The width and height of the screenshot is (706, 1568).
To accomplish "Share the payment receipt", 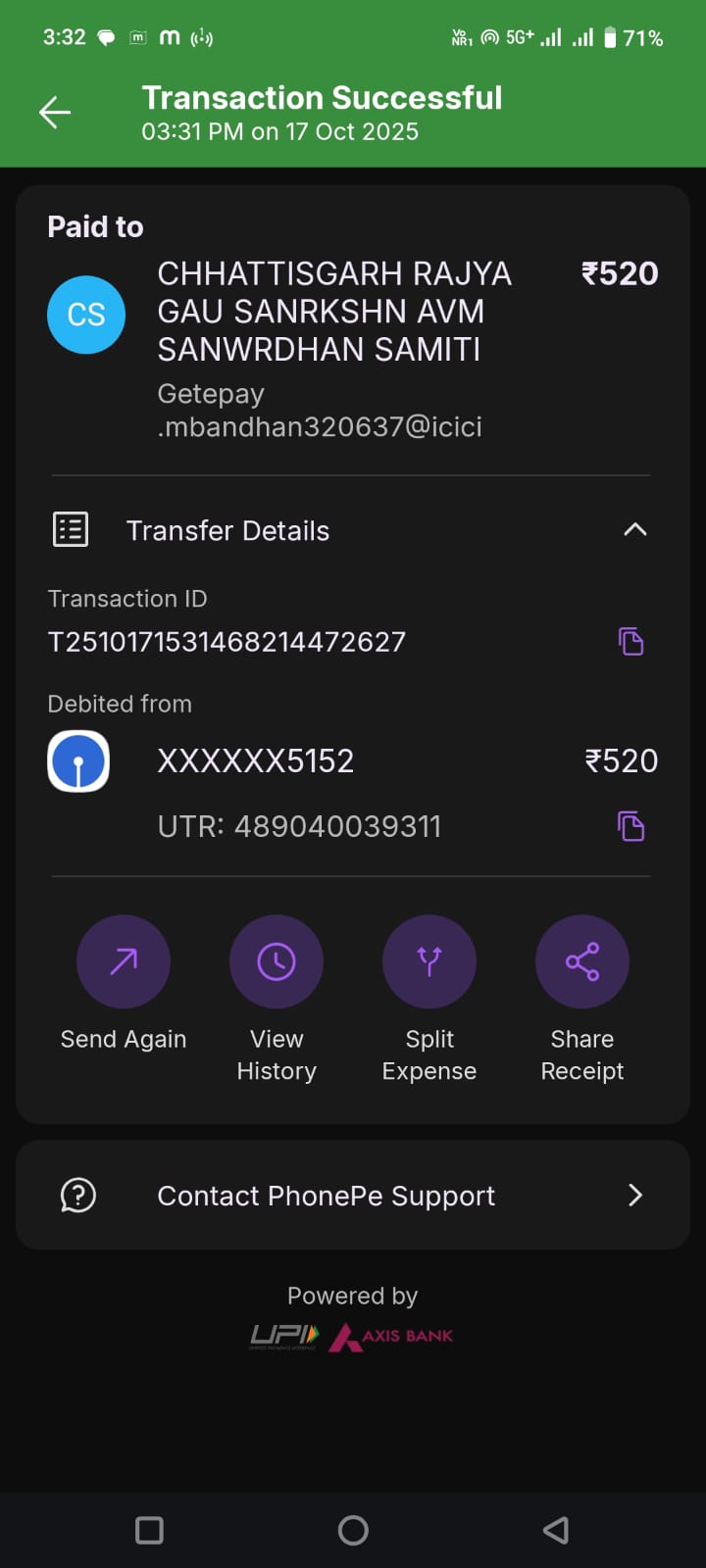I will pyautogui.click(x=582, y=962).
